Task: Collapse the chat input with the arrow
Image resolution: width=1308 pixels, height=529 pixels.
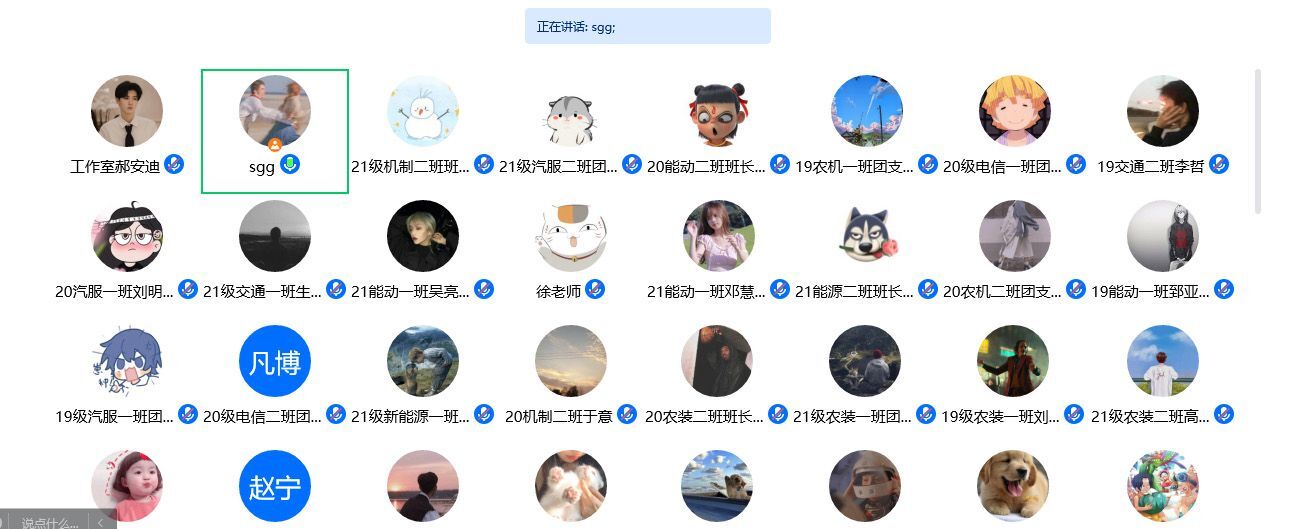Action: pos(101,522)
